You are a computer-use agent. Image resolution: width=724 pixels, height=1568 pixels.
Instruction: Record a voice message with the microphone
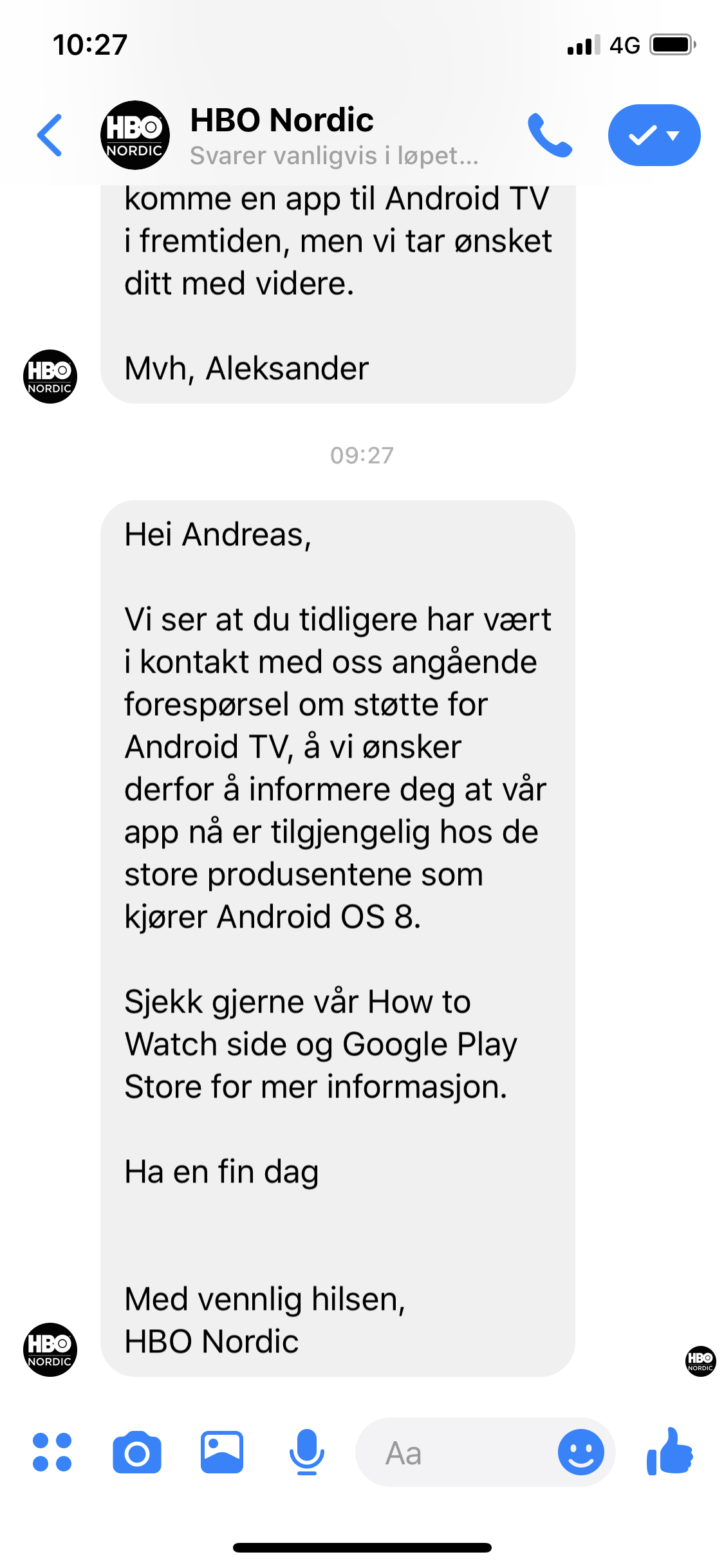click(x=307, y=1452)
